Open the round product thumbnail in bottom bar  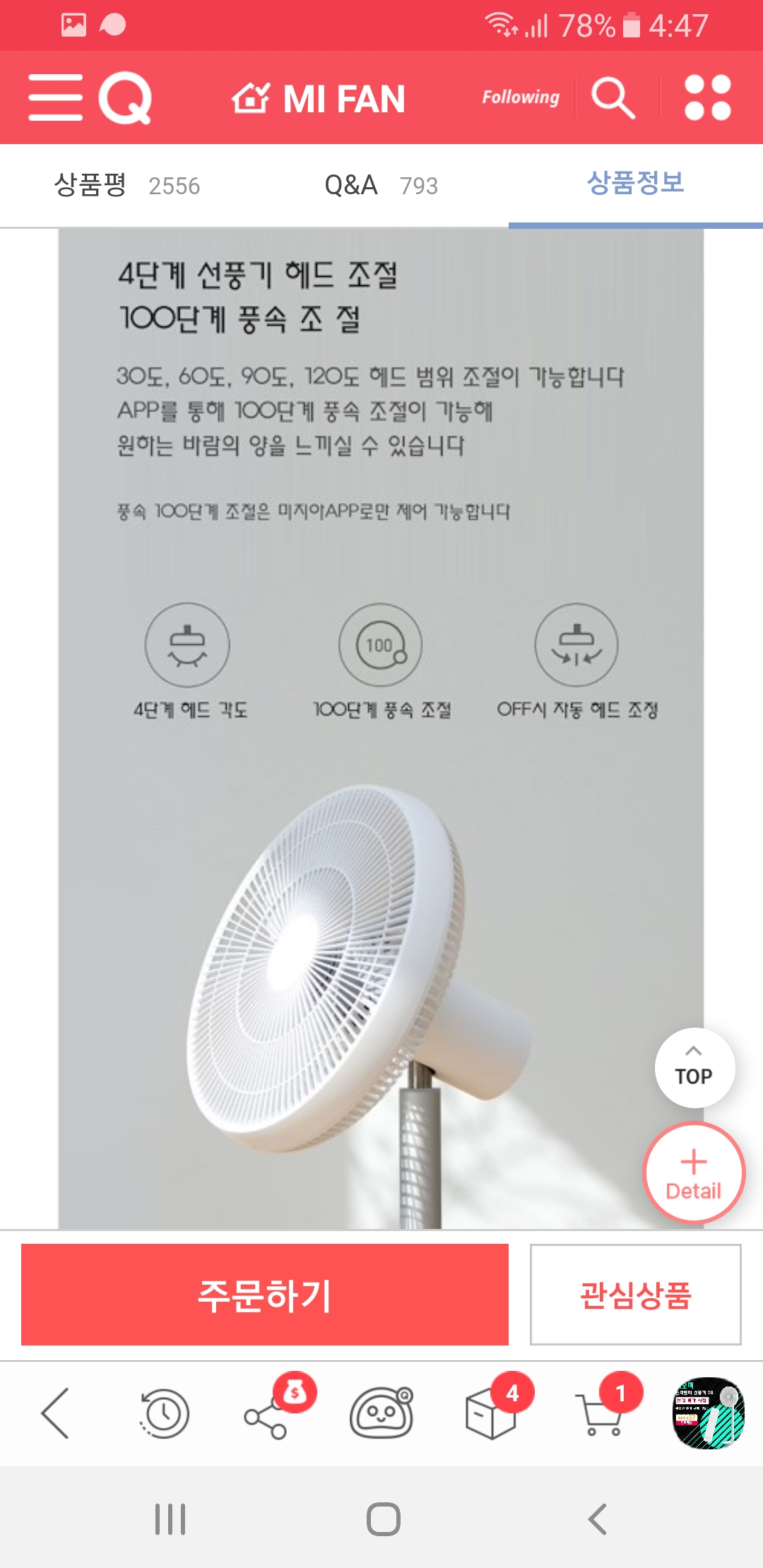click(x=709, y=1413)
